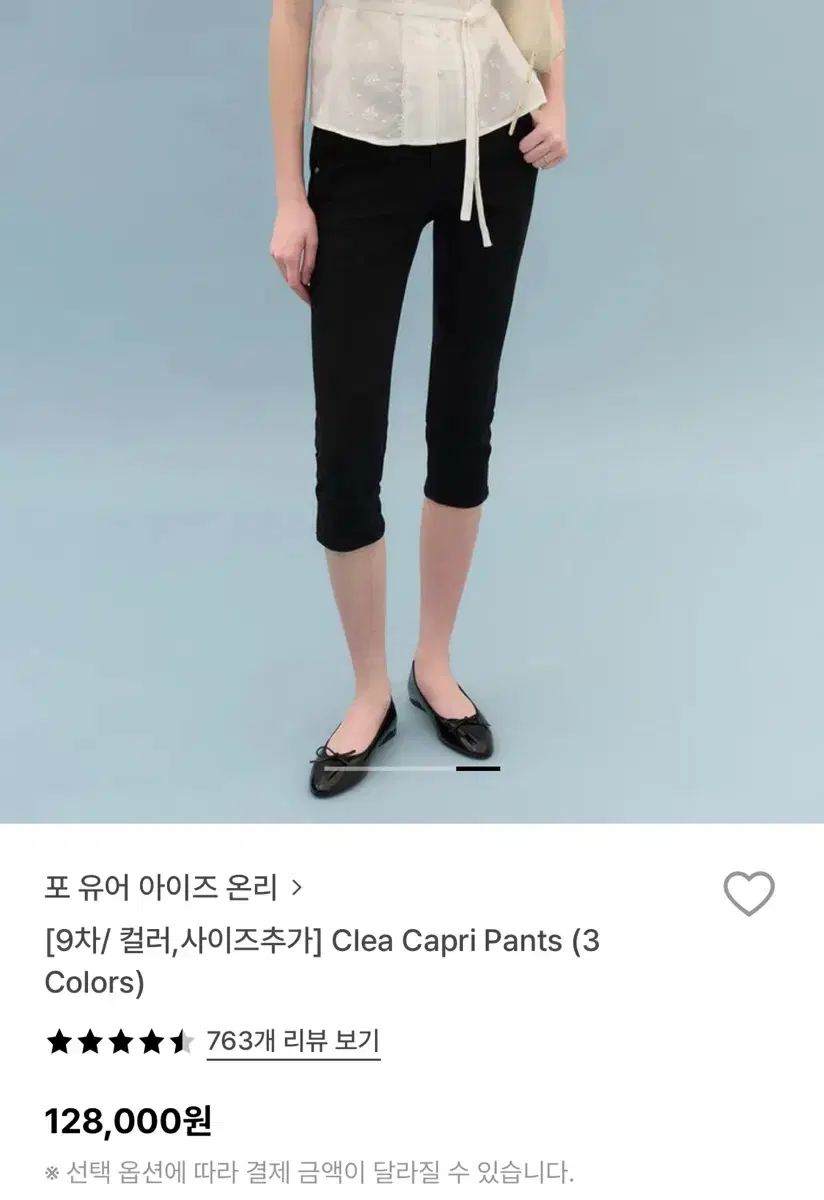Open the Clea Capri Pants product photo
The width and height of the screenshot is (824, 1200).
point(412,400)
